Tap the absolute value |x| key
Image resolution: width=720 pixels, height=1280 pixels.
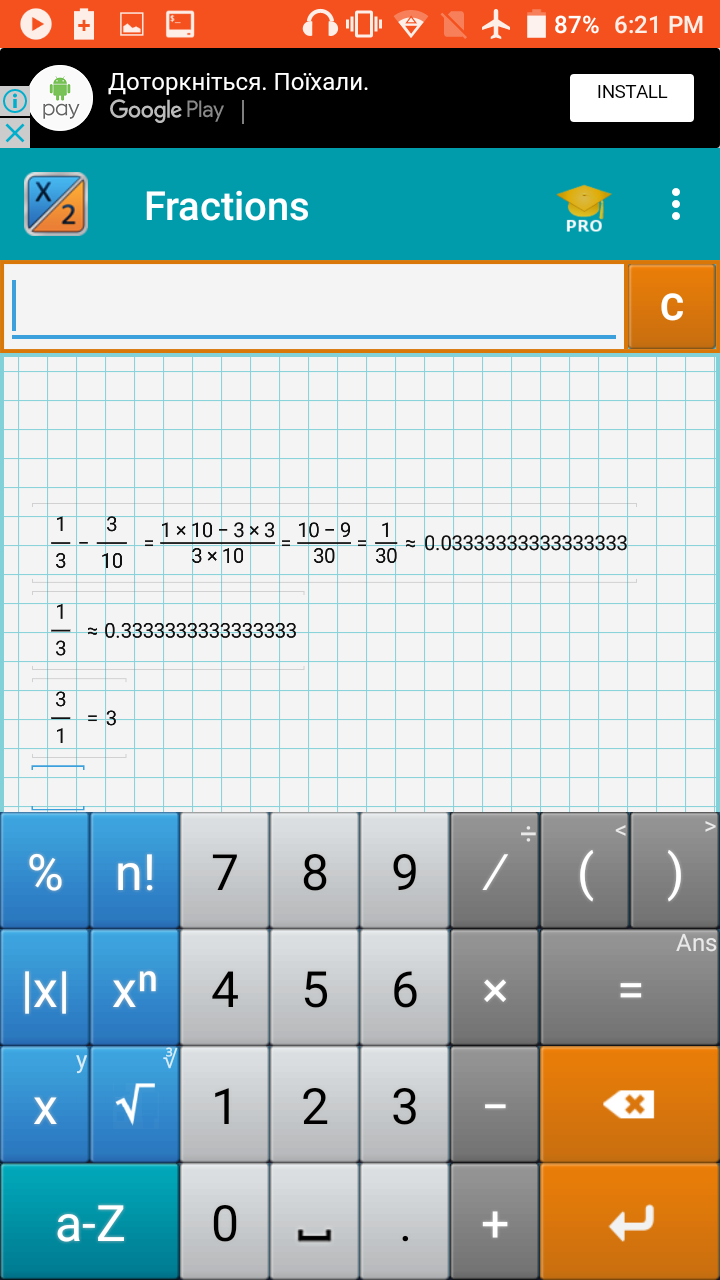point(45,988)
